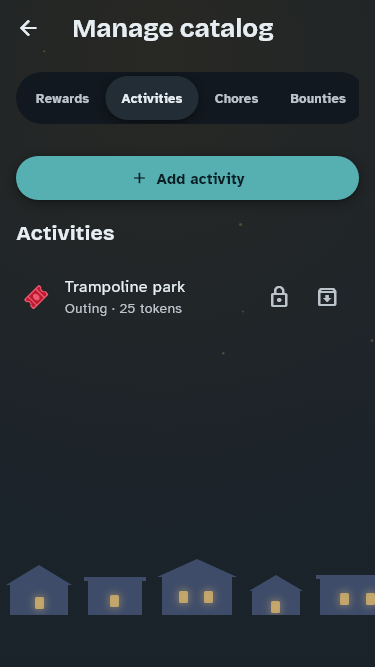This screenshot has height=667, width=375.
Task: Switch to the Rewards tab
Action: click(62, 98)
